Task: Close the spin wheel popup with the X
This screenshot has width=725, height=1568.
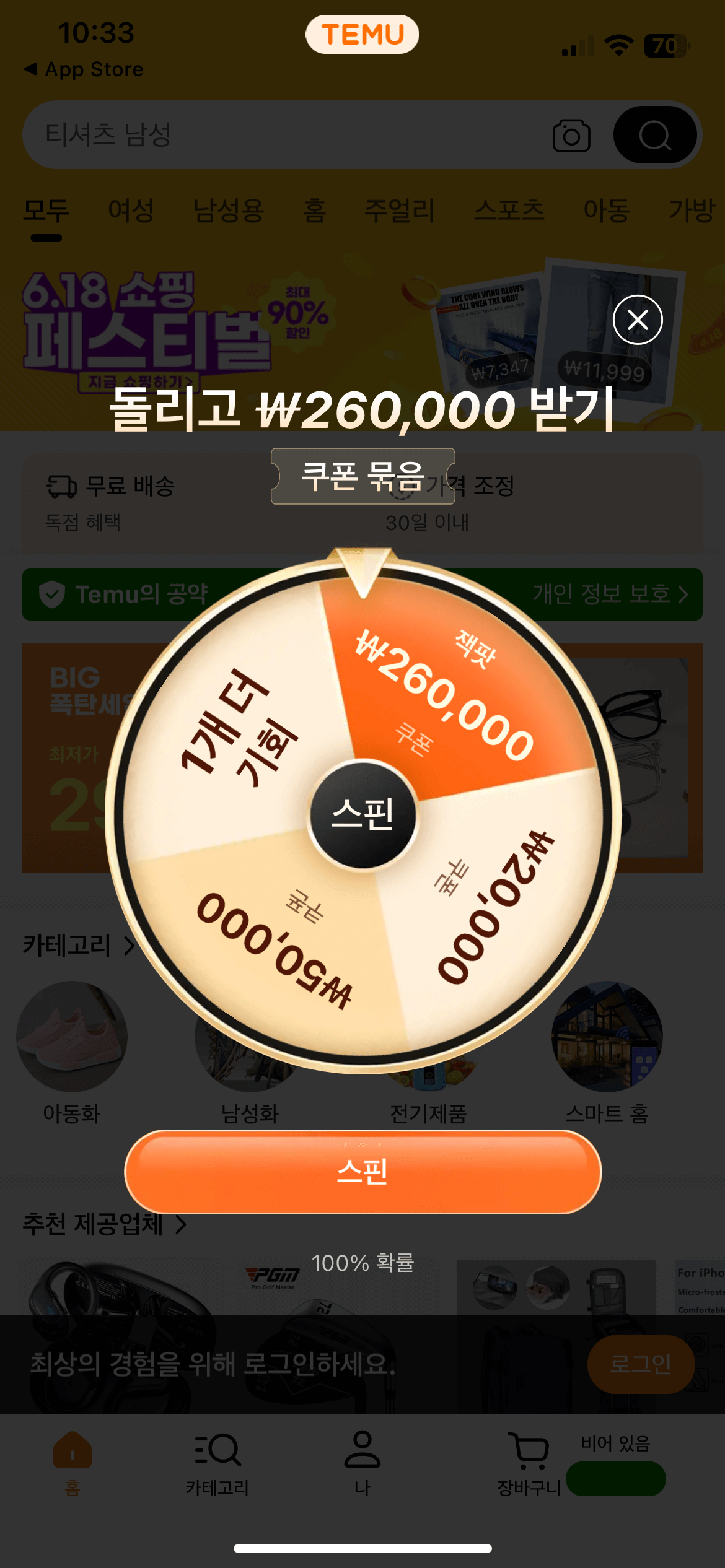Action: click(639, 321)
